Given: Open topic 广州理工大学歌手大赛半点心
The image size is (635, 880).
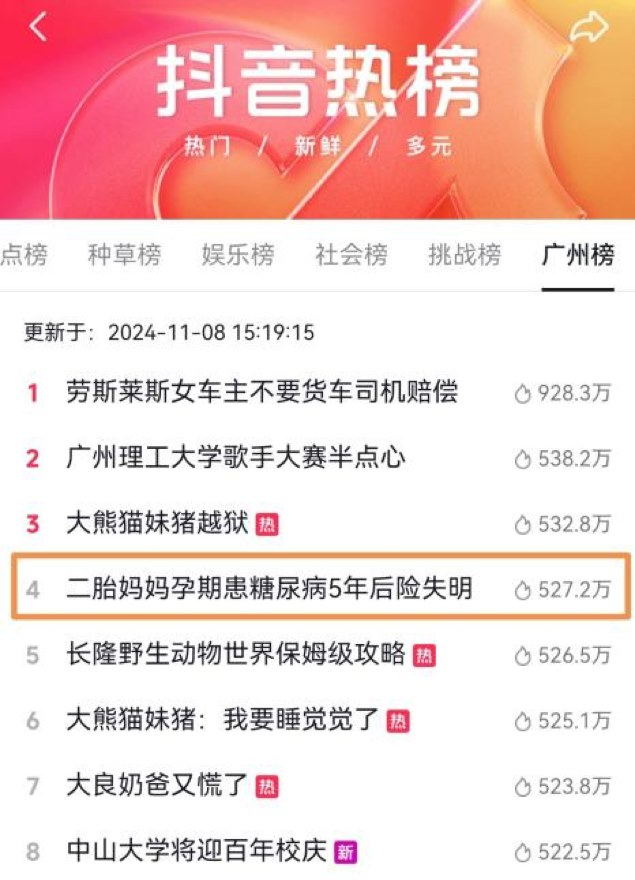Looking at the screenshot, I should click(236, 458).
